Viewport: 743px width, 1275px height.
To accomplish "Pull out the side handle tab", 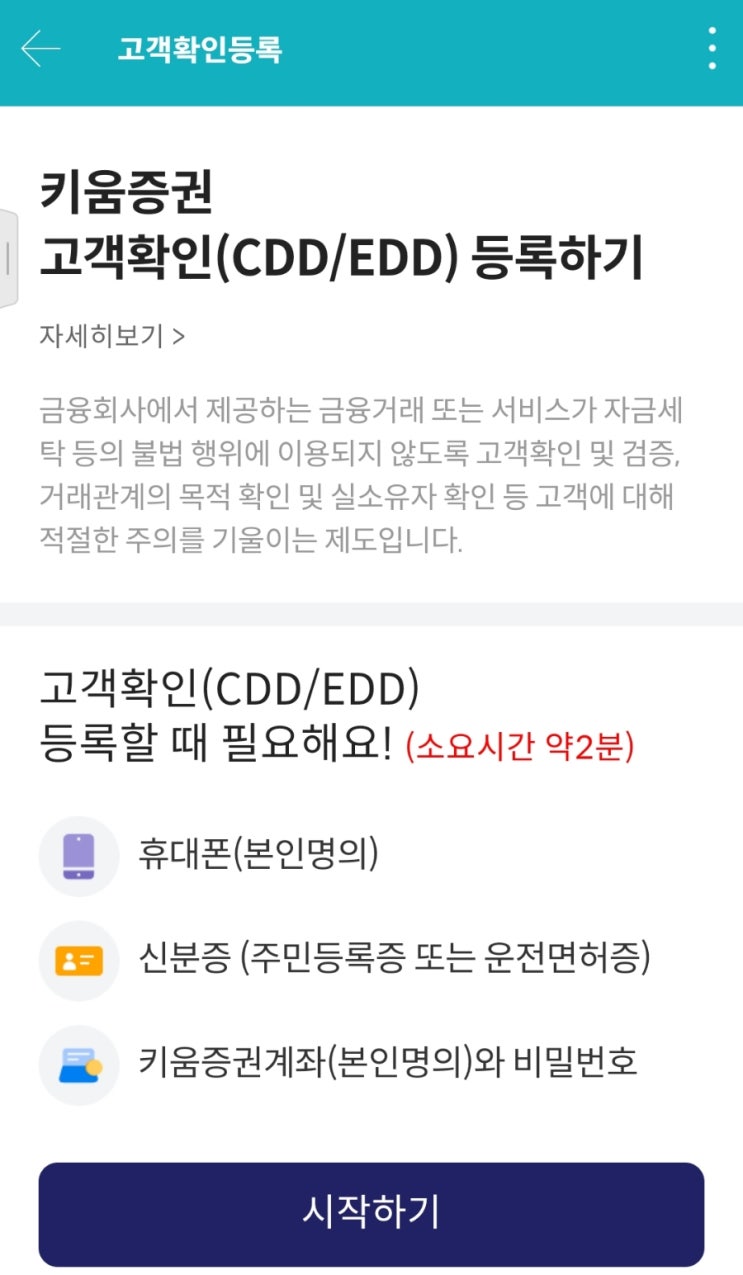I will (x=8, y=259).
